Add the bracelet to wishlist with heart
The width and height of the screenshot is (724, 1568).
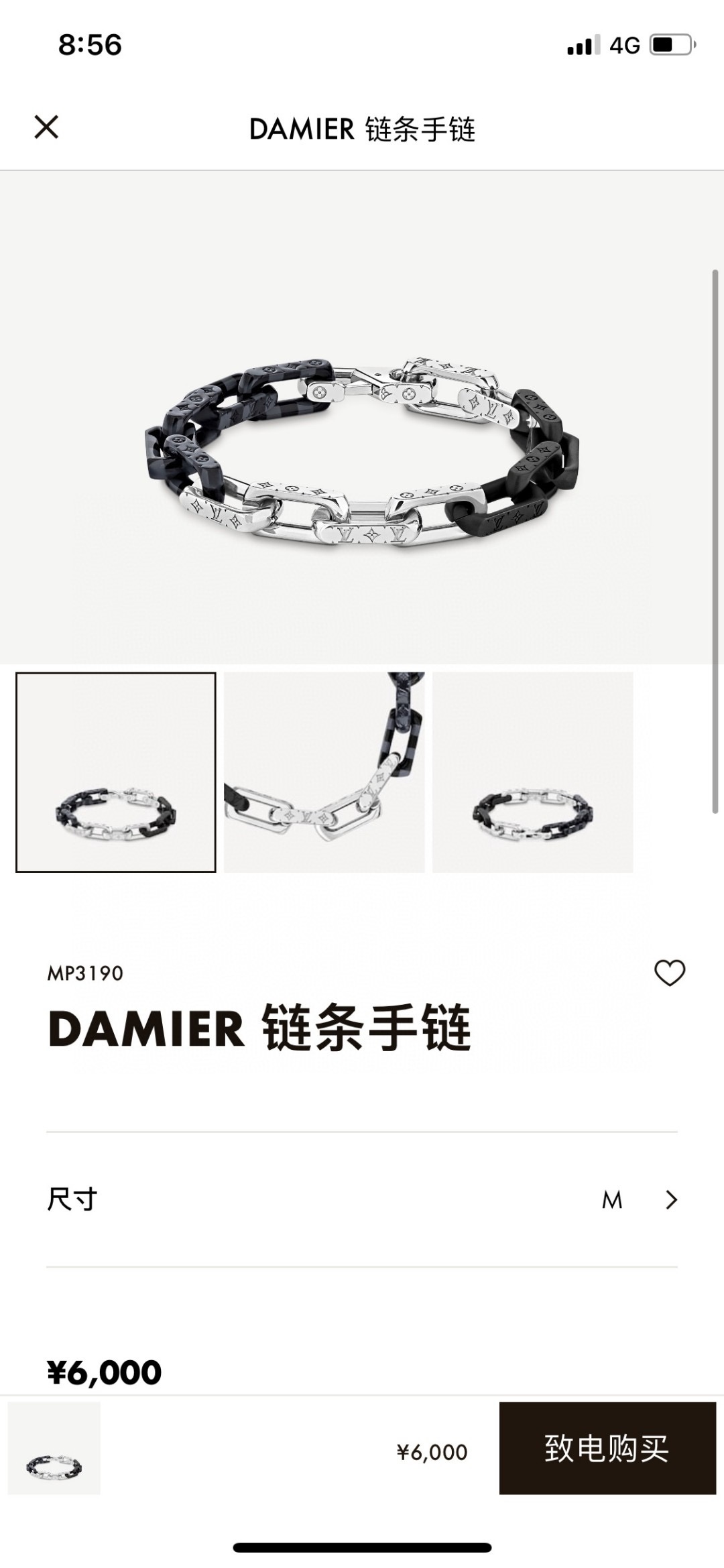[x=669, y=973]
